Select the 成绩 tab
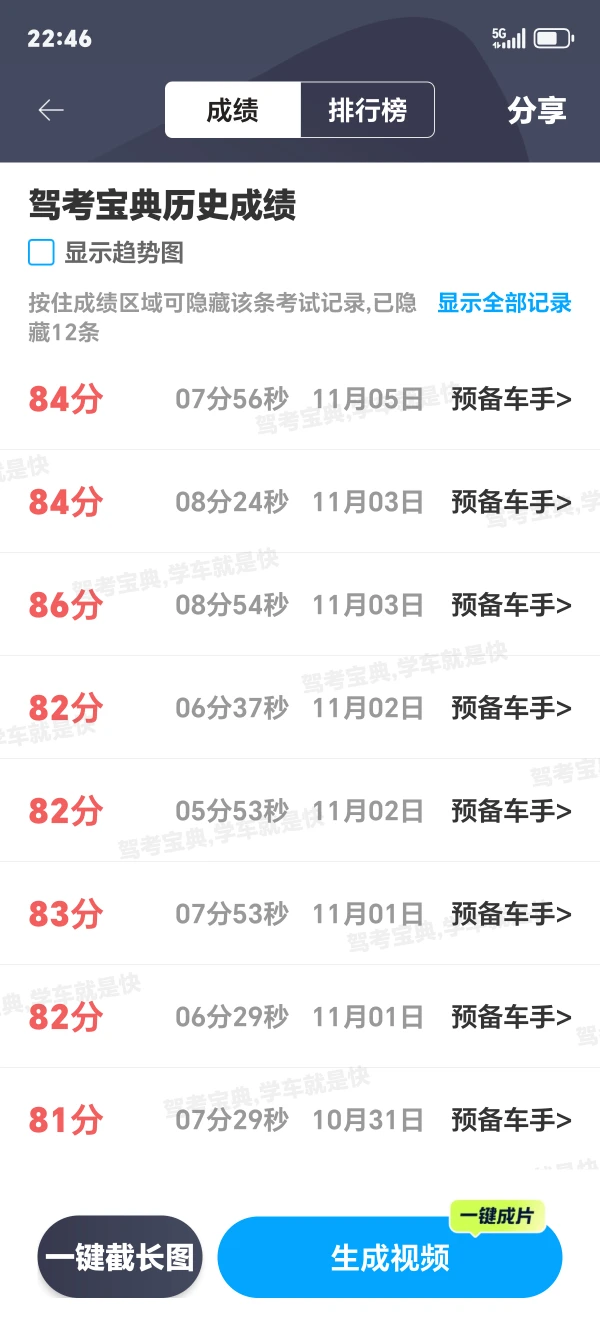The width and height of the screenshot is (600, 1326). pos(233,110)
